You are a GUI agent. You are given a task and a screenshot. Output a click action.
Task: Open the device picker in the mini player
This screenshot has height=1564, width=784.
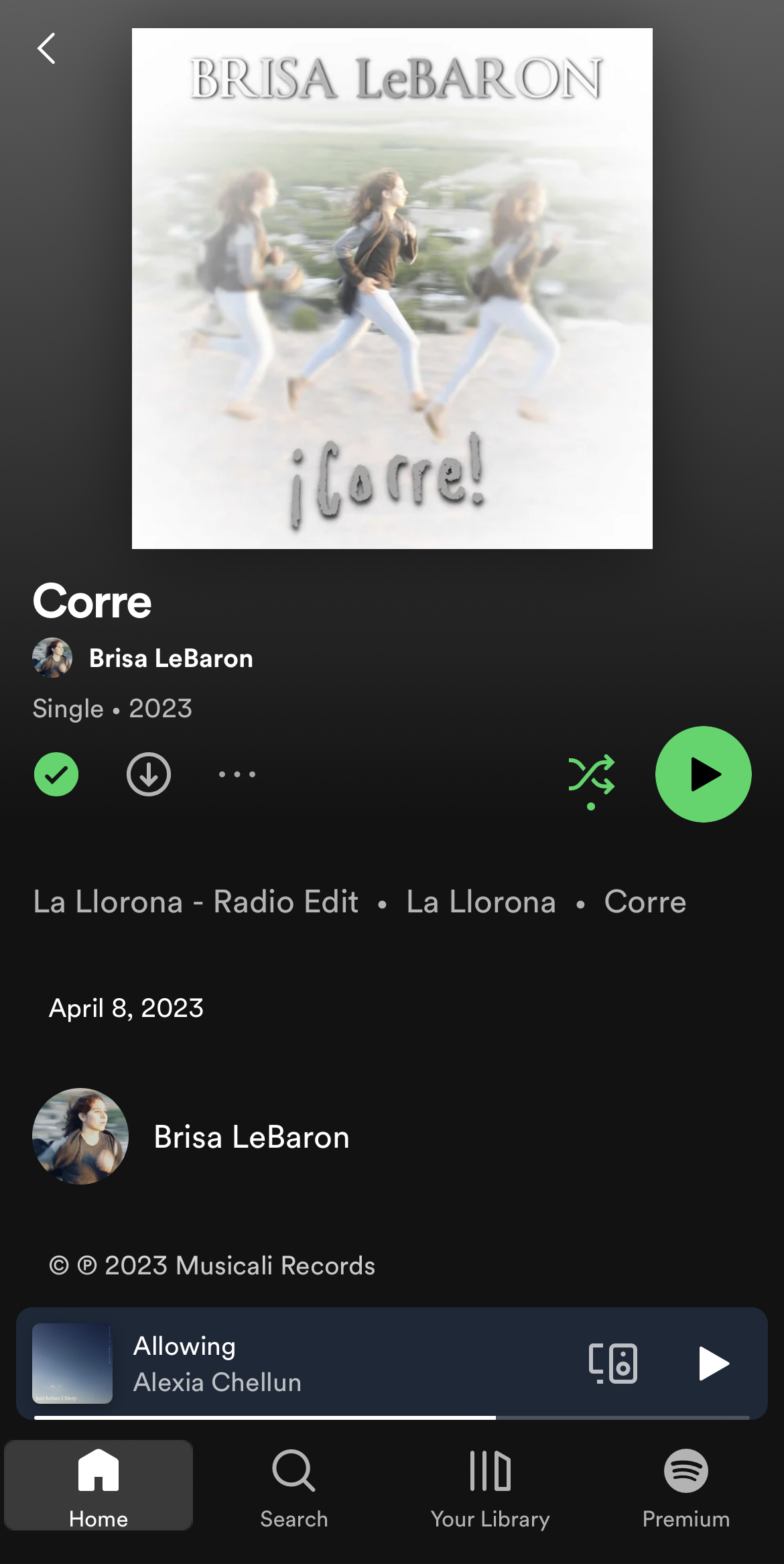pos(612,1363)
